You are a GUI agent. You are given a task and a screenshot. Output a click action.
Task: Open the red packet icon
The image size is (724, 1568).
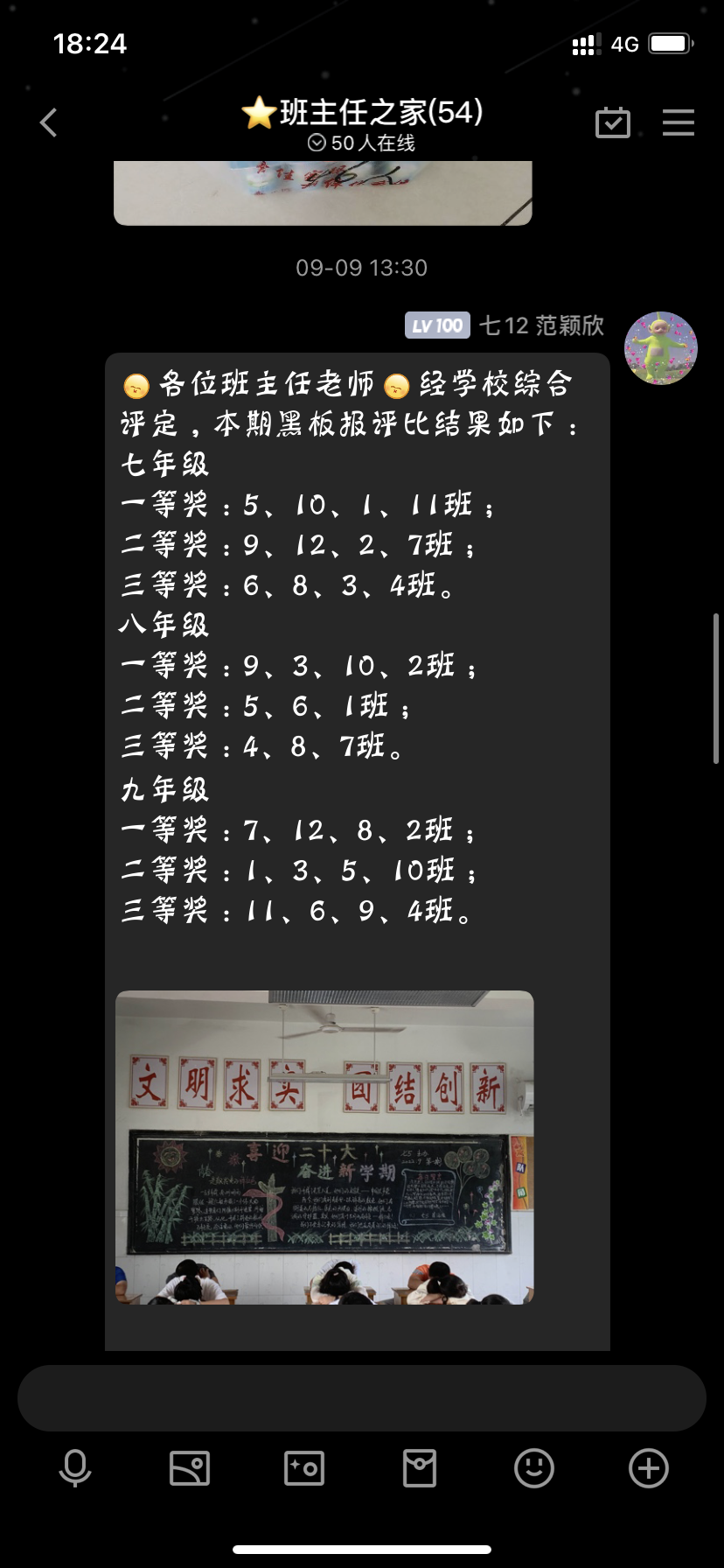420,1468
